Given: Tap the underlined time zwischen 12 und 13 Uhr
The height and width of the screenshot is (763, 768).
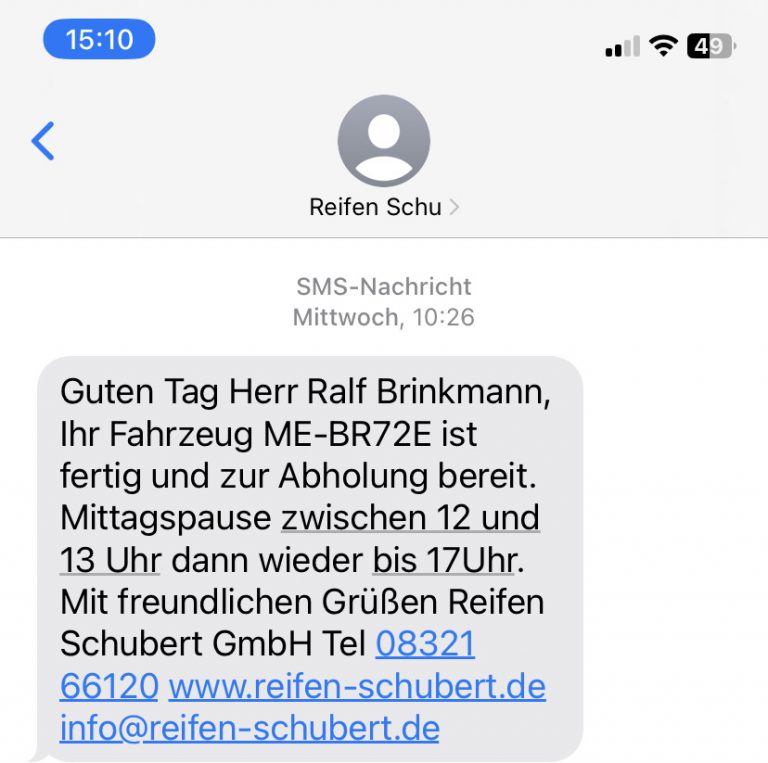Looking at the screenshot, I should [410, 519].
